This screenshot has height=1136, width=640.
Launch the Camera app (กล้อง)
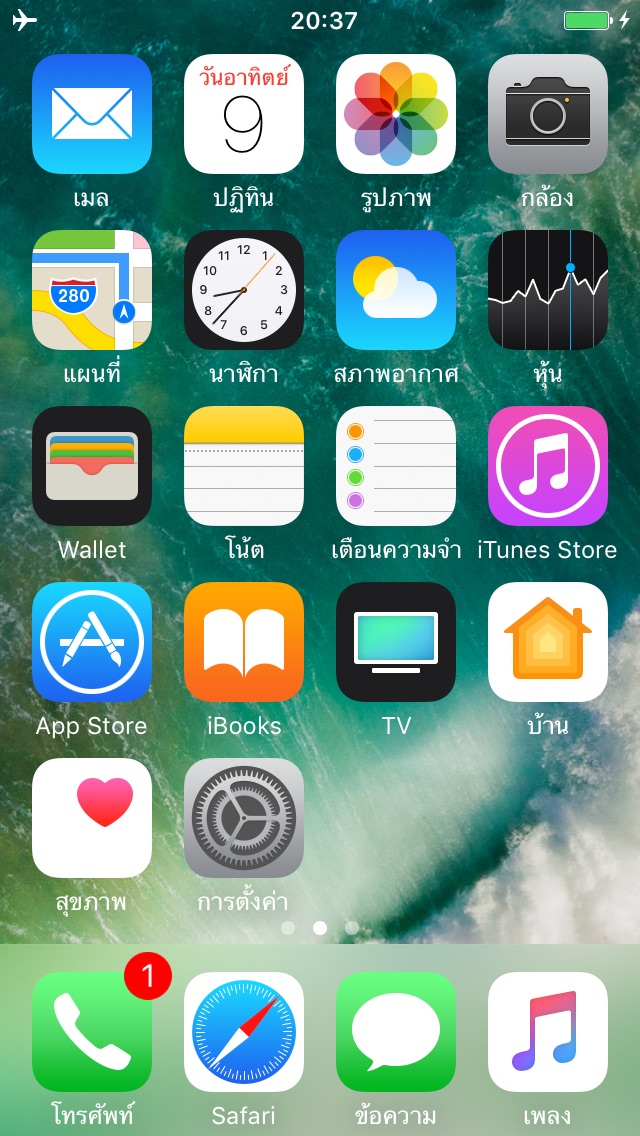(548, 114)
